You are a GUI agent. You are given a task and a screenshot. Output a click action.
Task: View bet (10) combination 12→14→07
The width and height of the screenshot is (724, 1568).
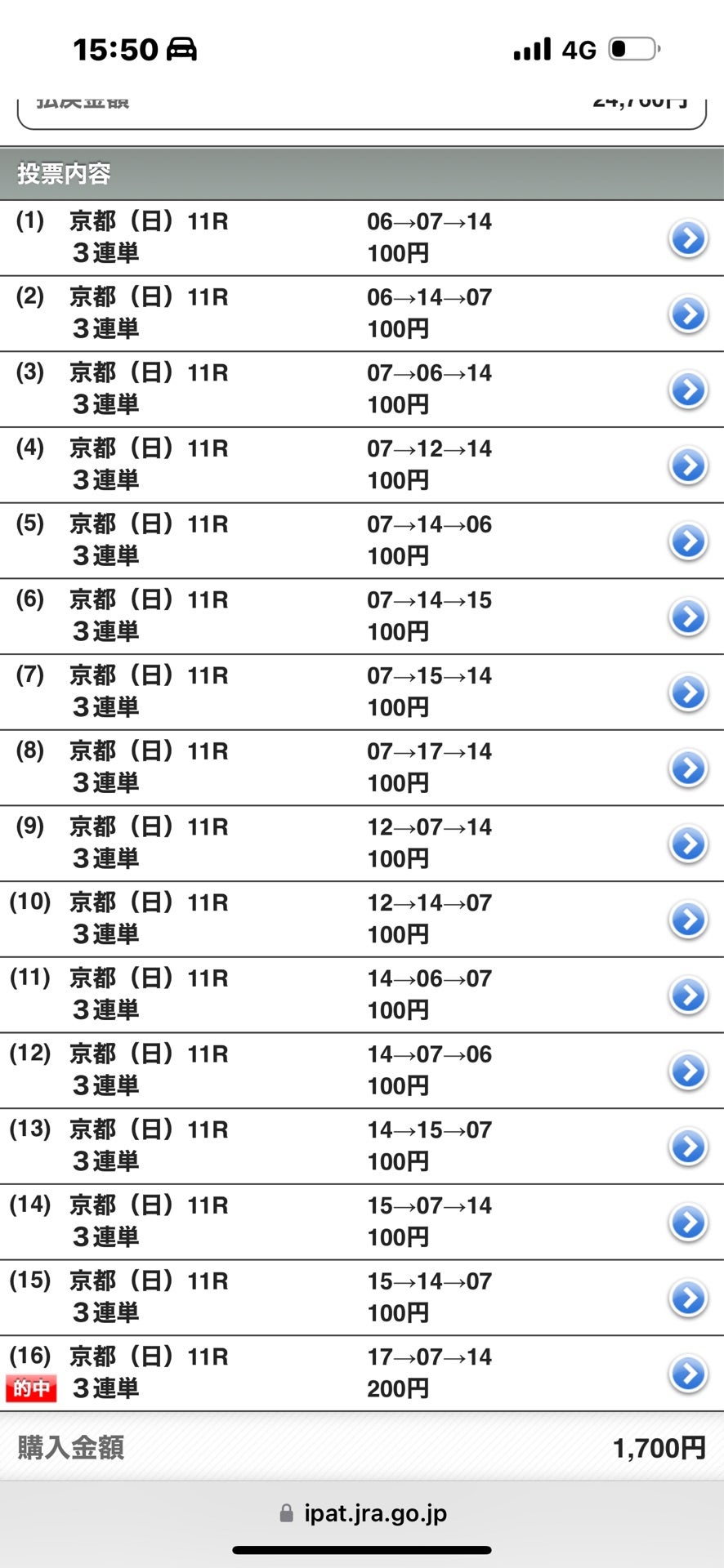coord(688,920)
